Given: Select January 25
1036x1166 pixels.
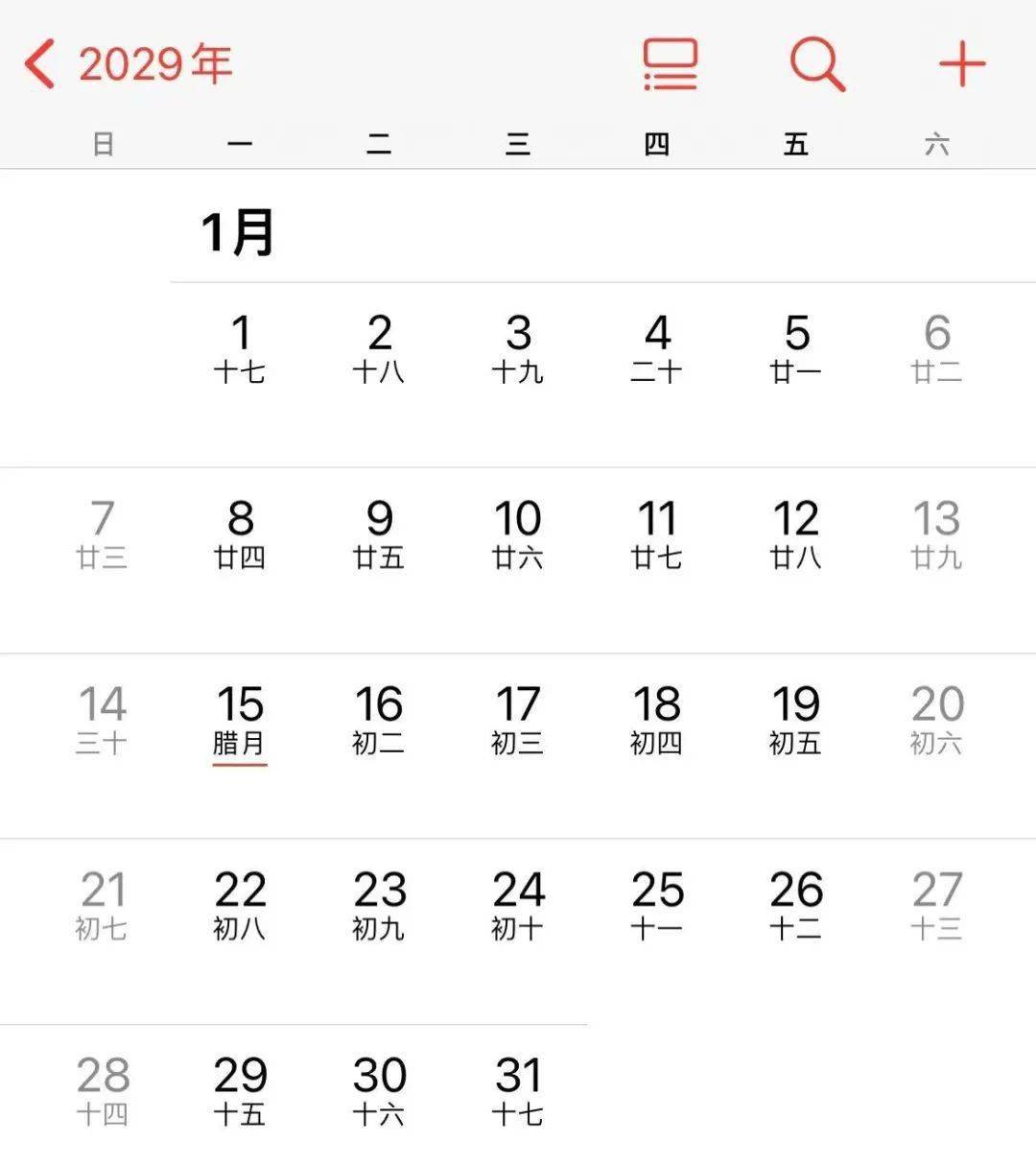Looking at the screenshot, I should pos(657,904).
